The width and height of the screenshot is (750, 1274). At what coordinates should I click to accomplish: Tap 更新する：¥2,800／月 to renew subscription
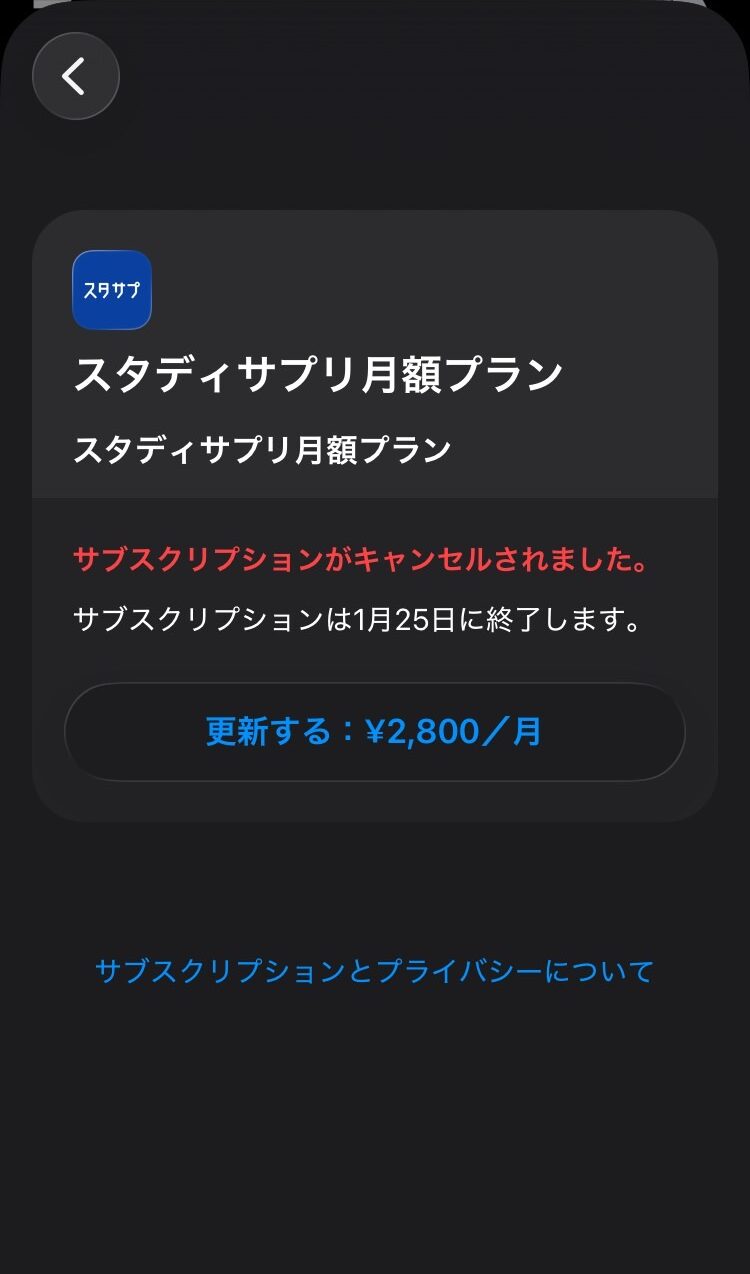click(374, 732)
